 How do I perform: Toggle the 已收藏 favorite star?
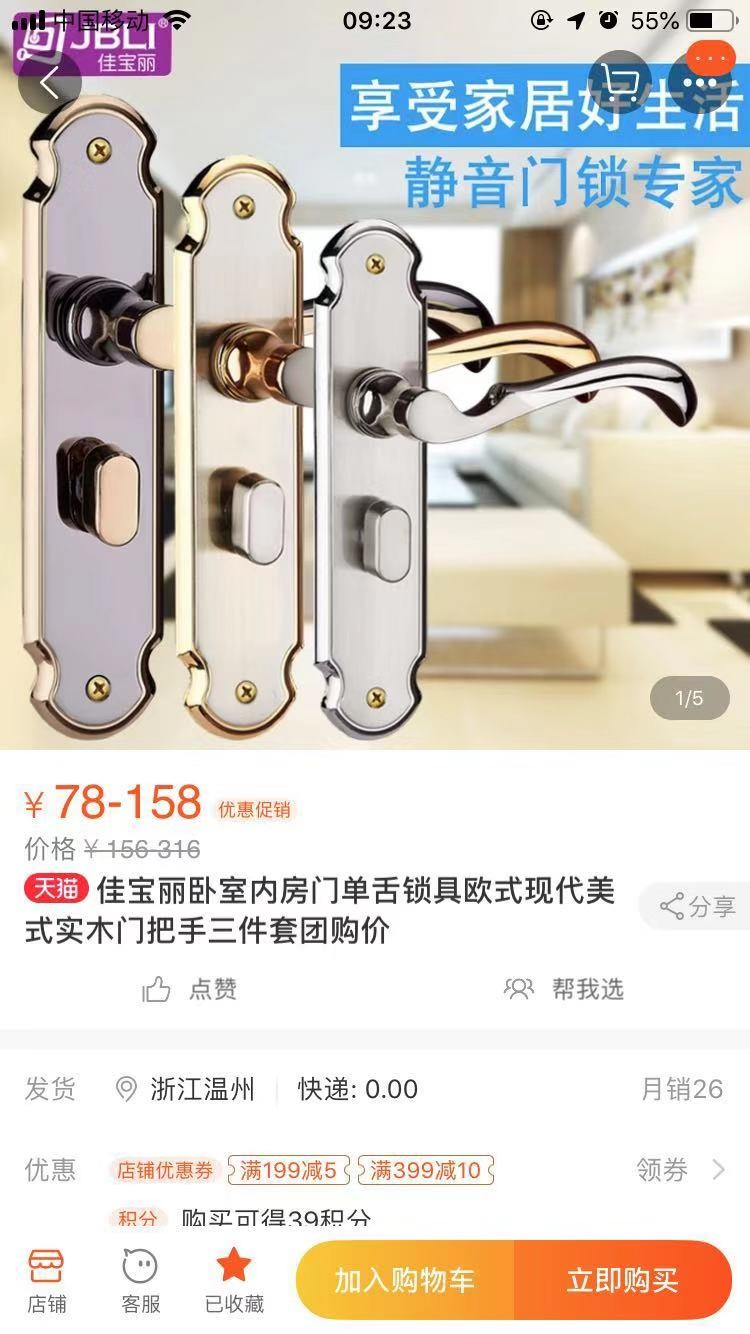[x=234, y=1280]
